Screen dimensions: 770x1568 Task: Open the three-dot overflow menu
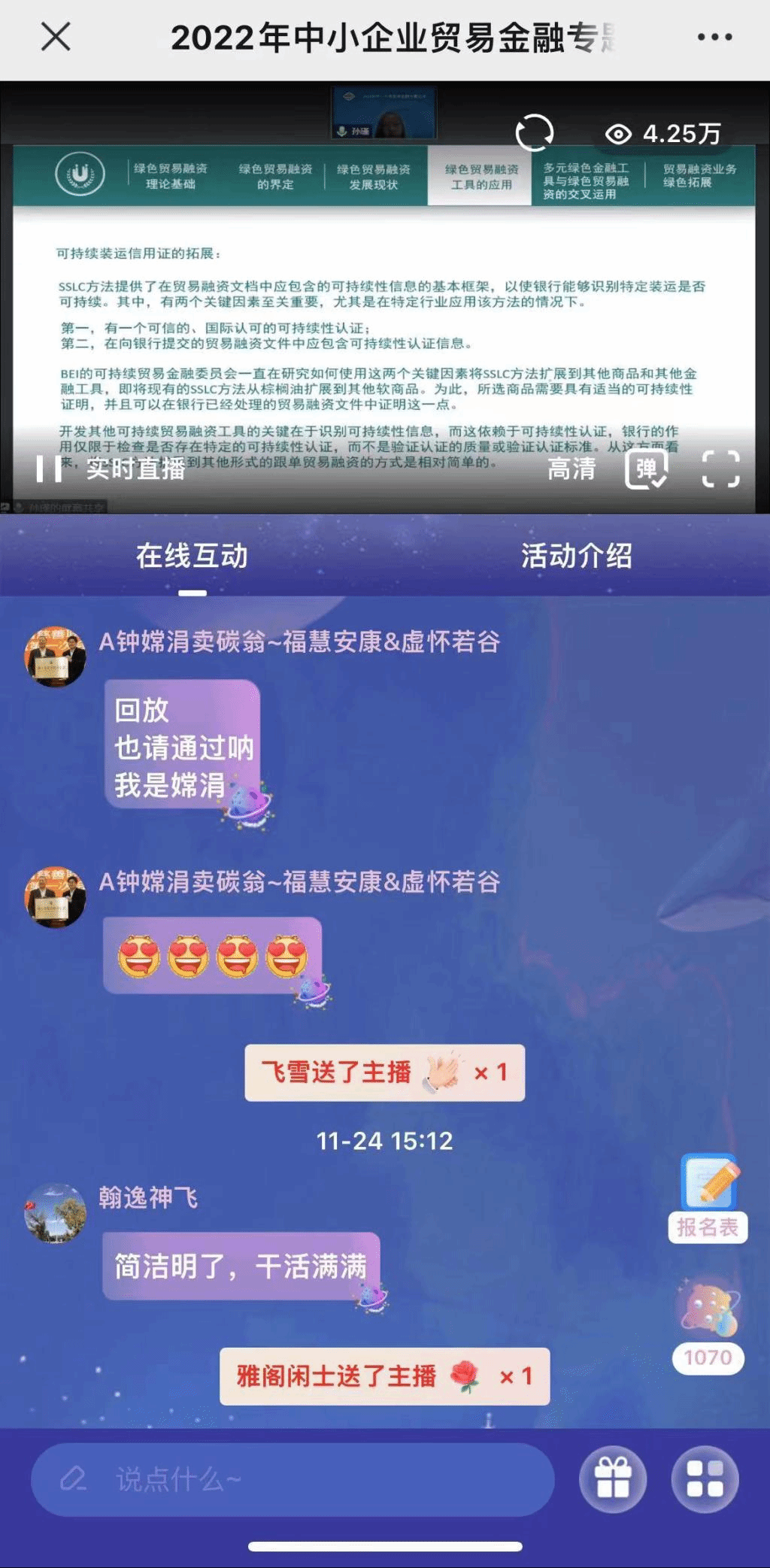[x=714, y=37]
